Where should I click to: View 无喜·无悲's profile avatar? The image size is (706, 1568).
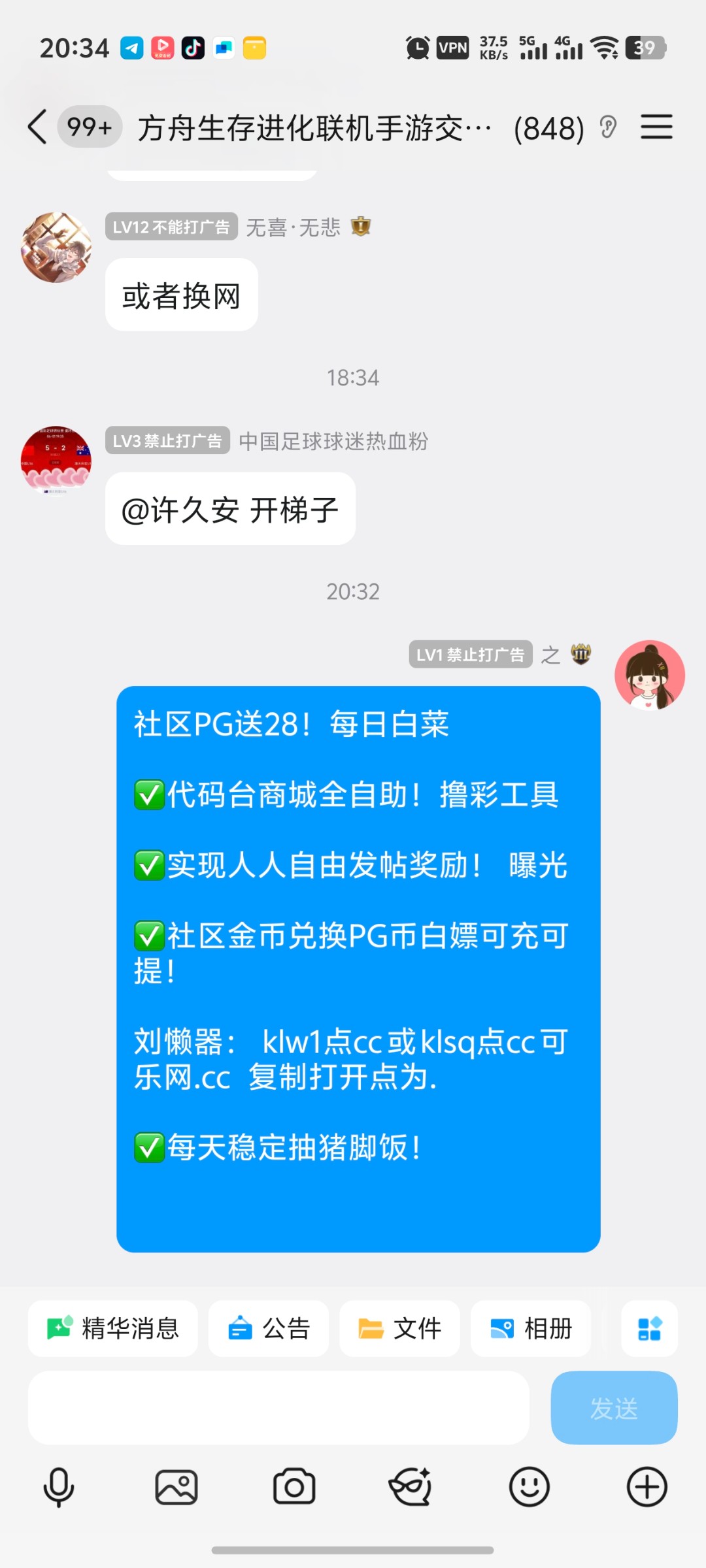coord(56,248)
